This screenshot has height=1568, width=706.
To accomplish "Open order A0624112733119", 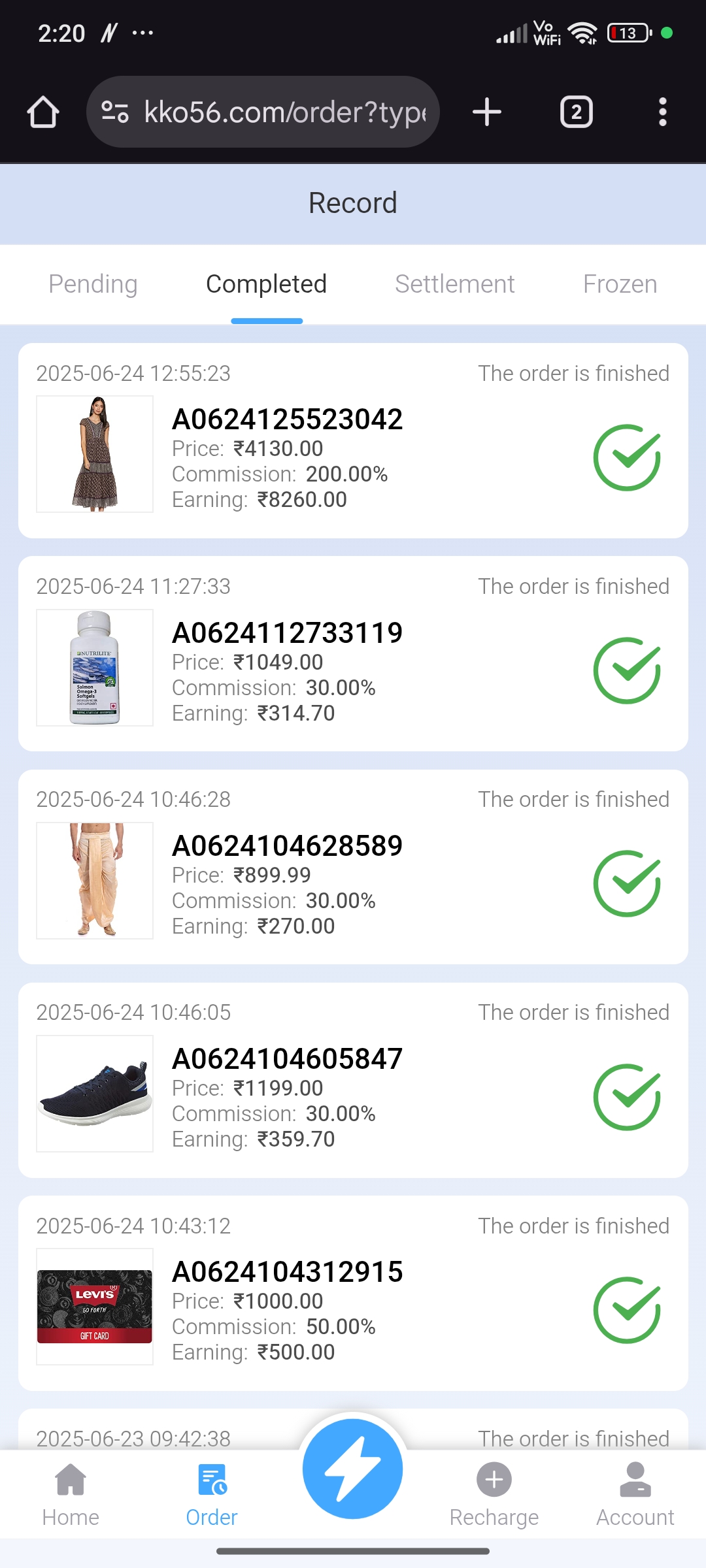I will click(353, 654).
